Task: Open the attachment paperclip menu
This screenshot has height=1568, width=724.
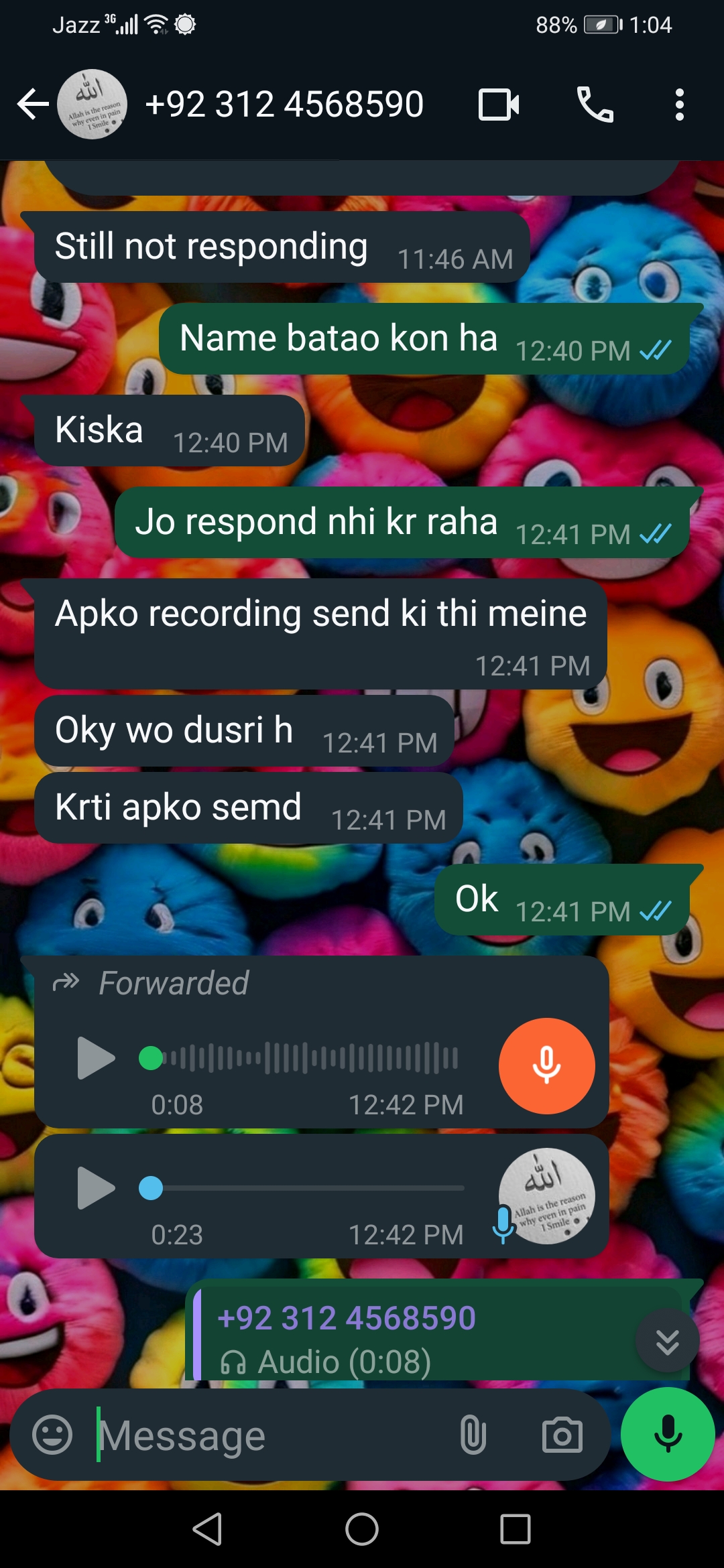Action: (473, 1435)
